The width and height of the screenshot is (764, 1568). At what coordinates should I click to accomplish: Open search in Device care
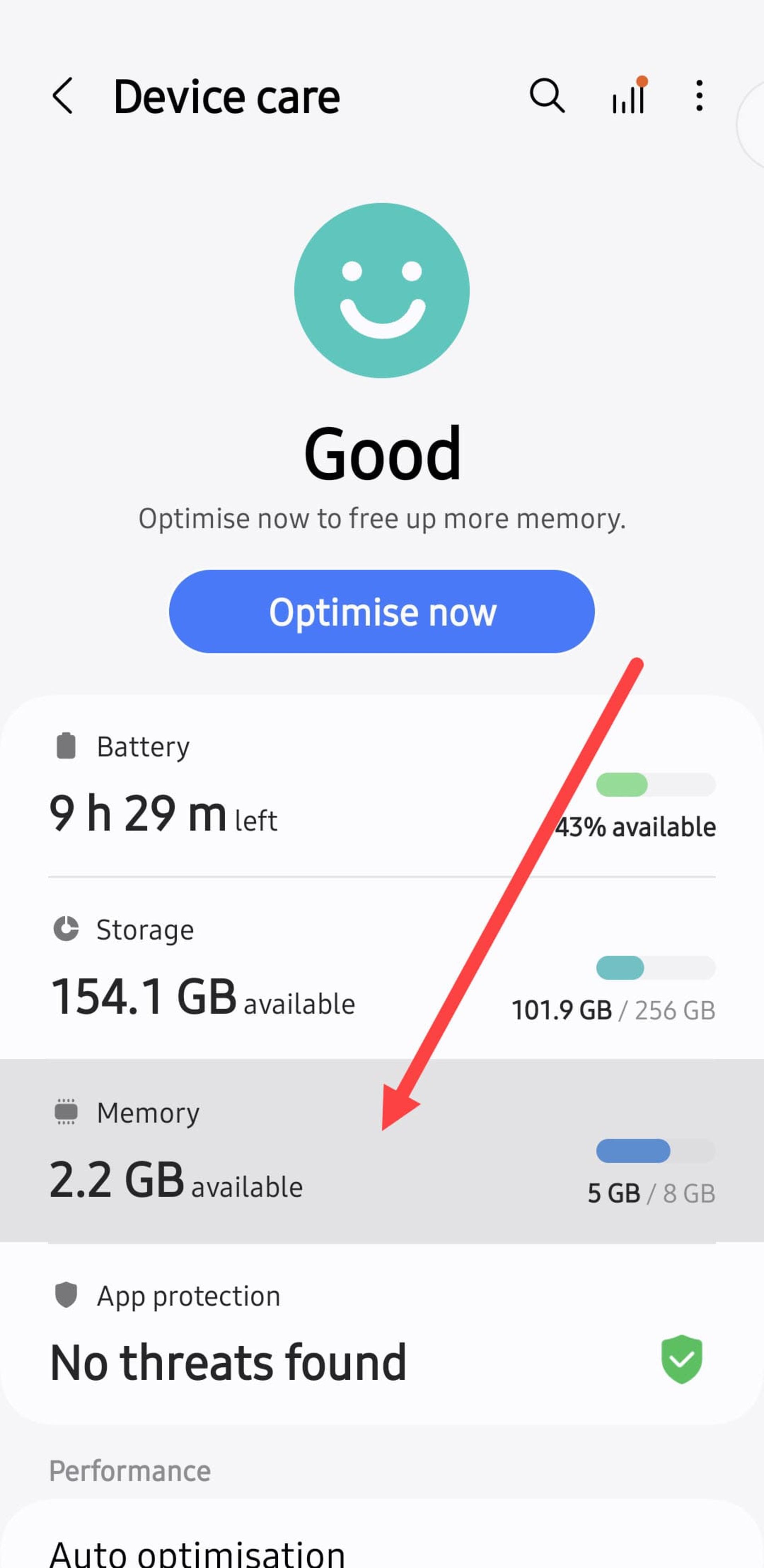(x=546, y=96)
